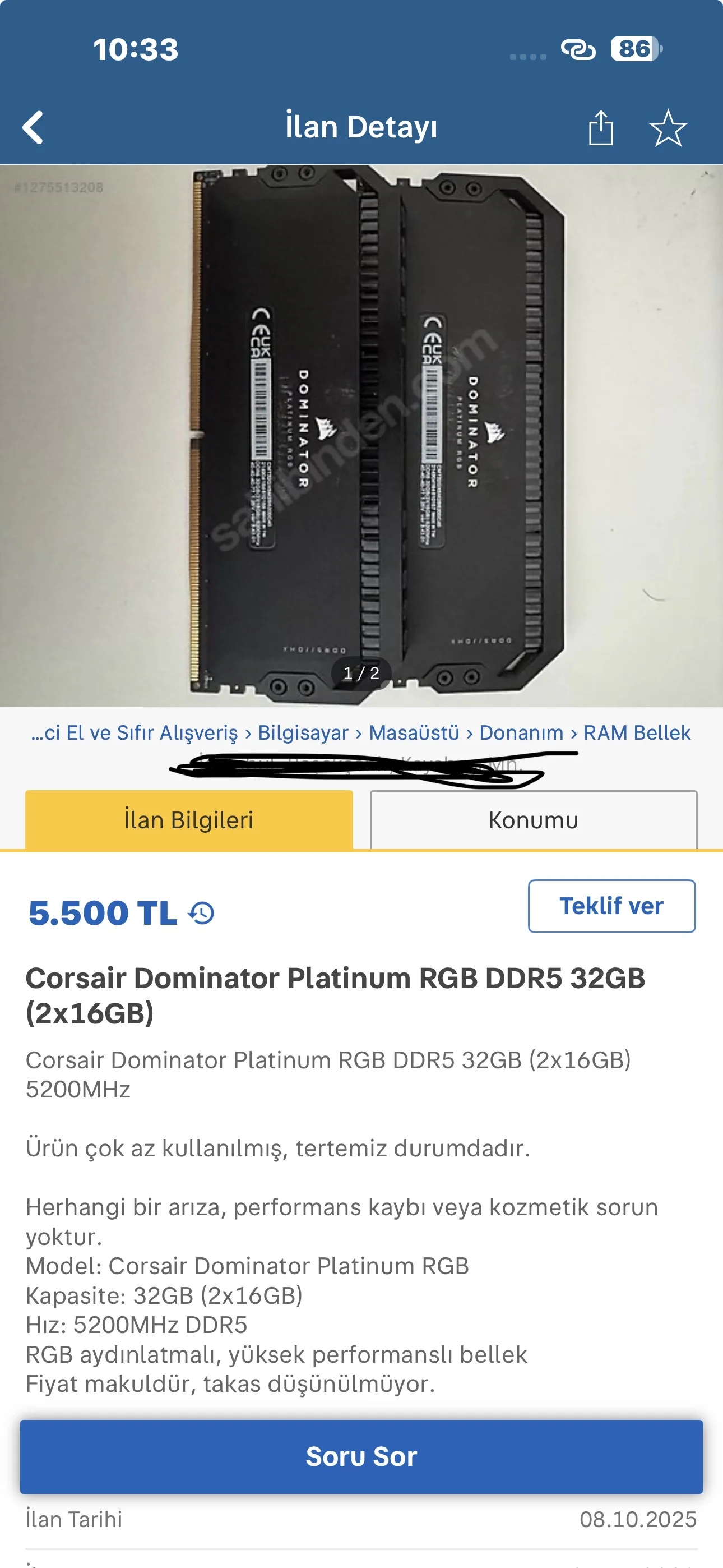Screen dimensions: 723x1568
Task: Go back from the listing detail
Action: pyautogui.click(x=33, y=128)
